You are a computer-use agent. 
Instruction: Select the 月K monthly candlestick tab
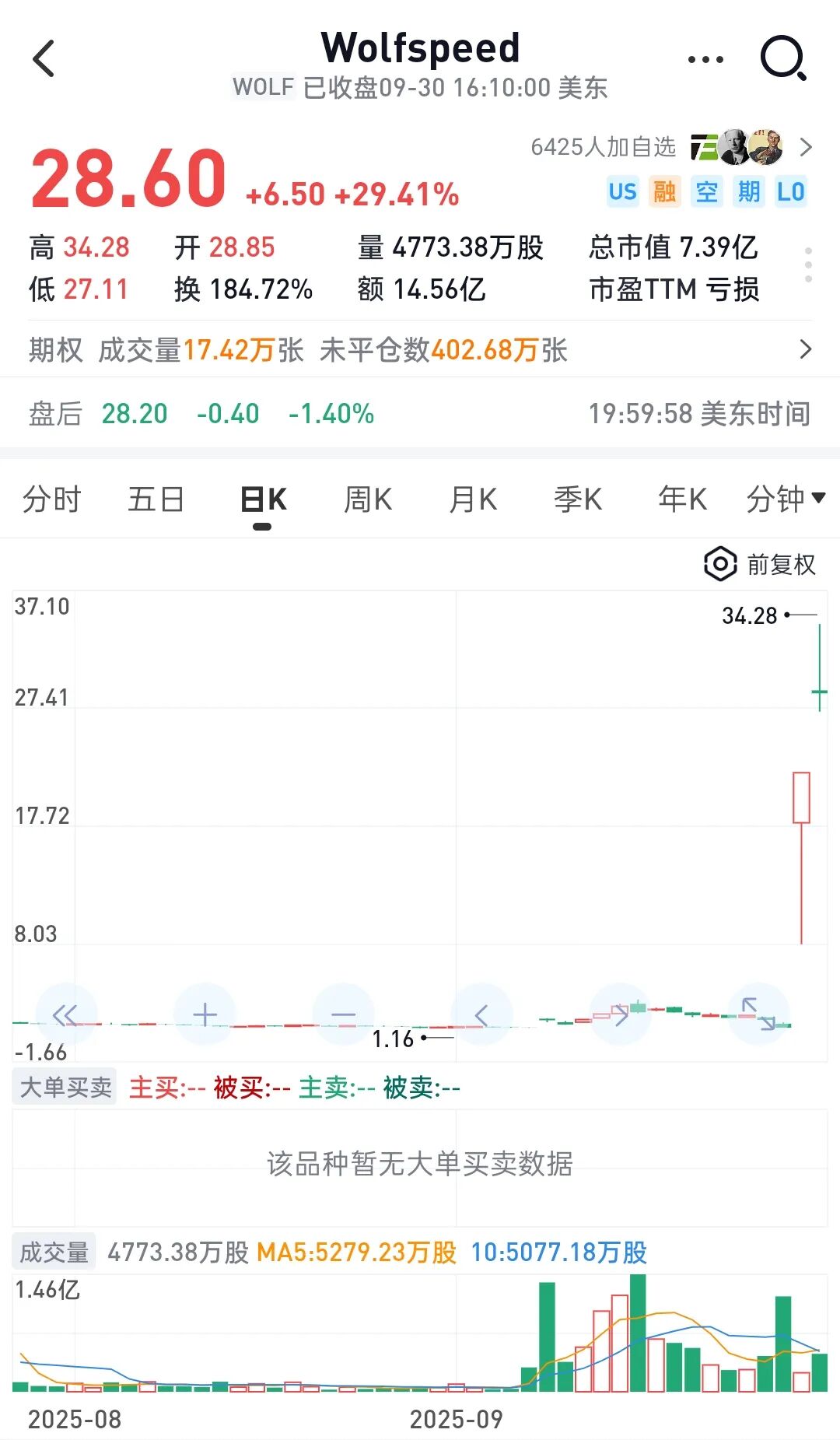(x=473, y=499)
